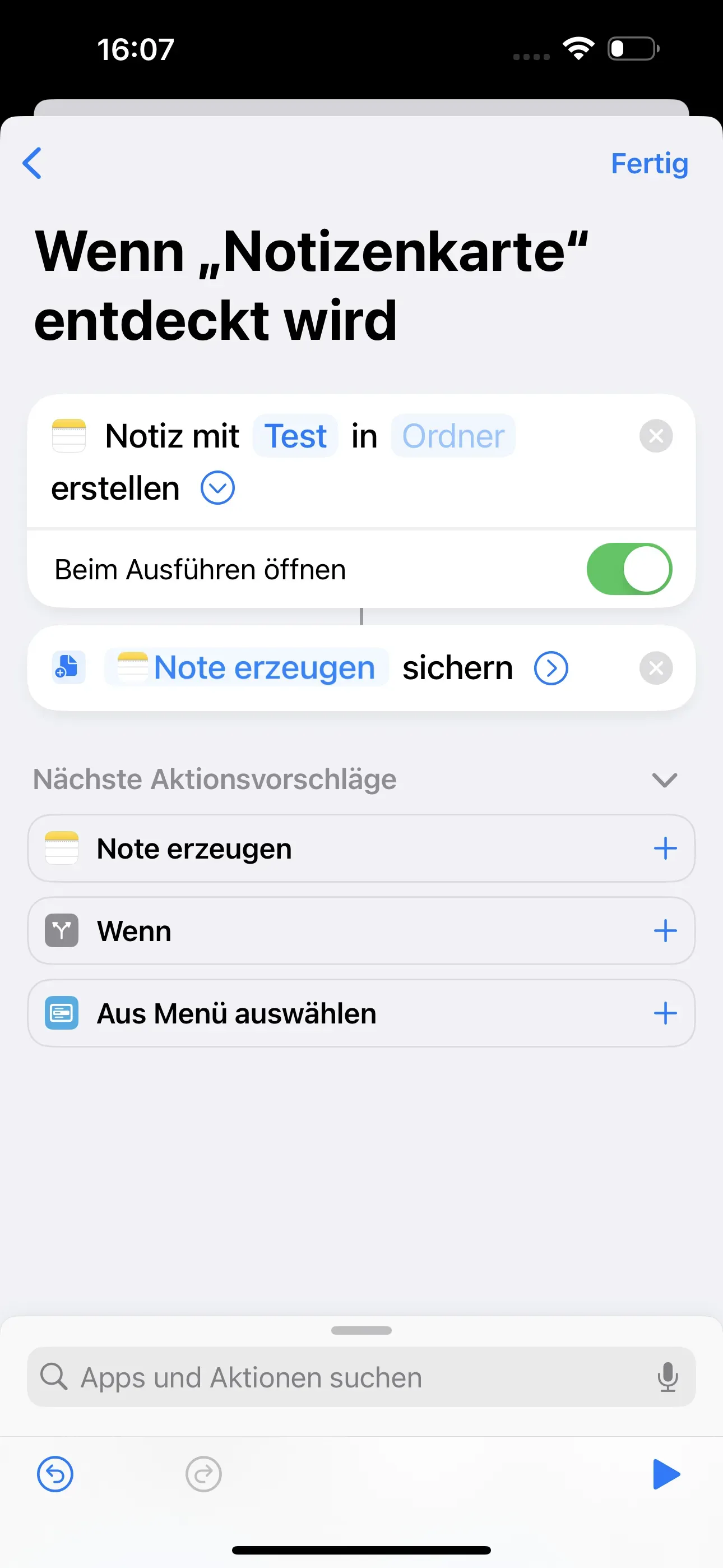723x1568 pixels.
Task: Collapse the Nächste Aktionsvorschläge section
Action: [x=664, y=780]
